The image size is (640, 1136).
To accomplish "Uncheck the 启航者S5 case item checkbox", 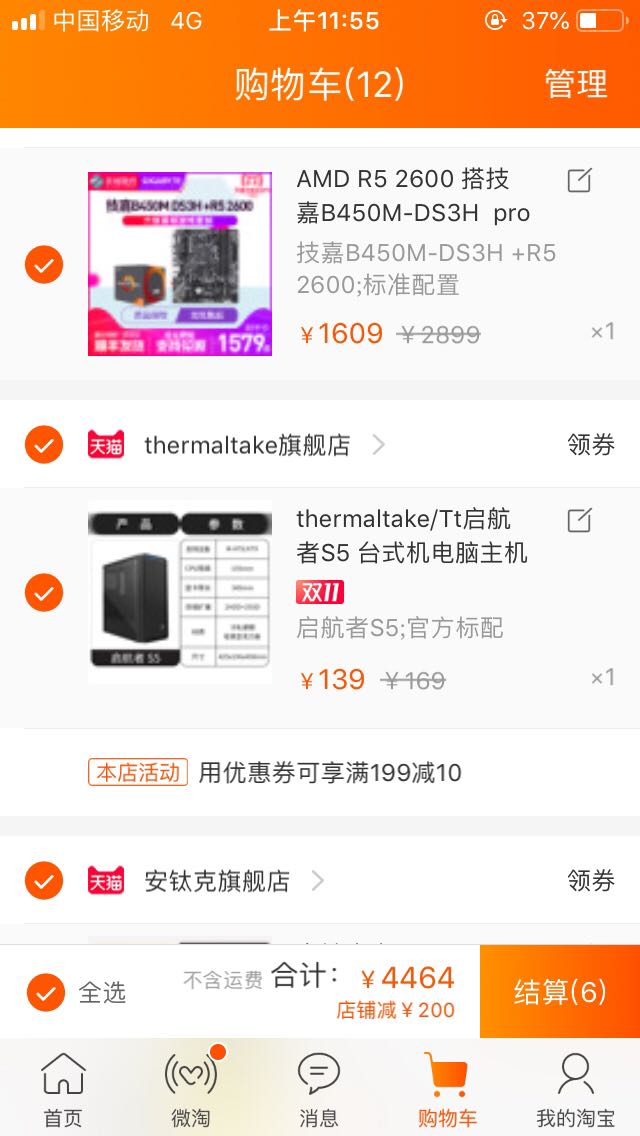I will (44, 593).
